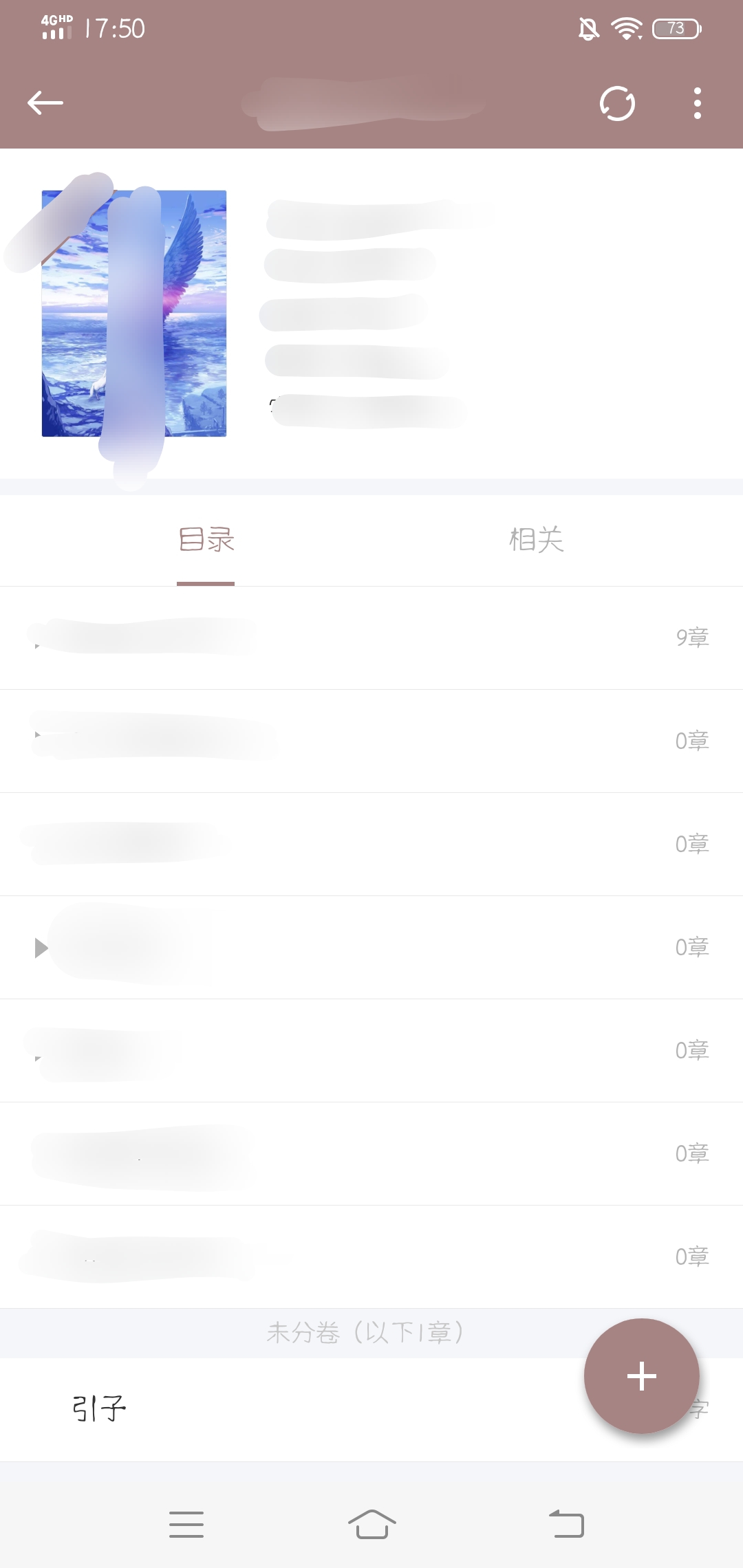Screen dimensions: 743x1568
Task: Tap the sync refresh icon
Action: click(x=617, y=104)
